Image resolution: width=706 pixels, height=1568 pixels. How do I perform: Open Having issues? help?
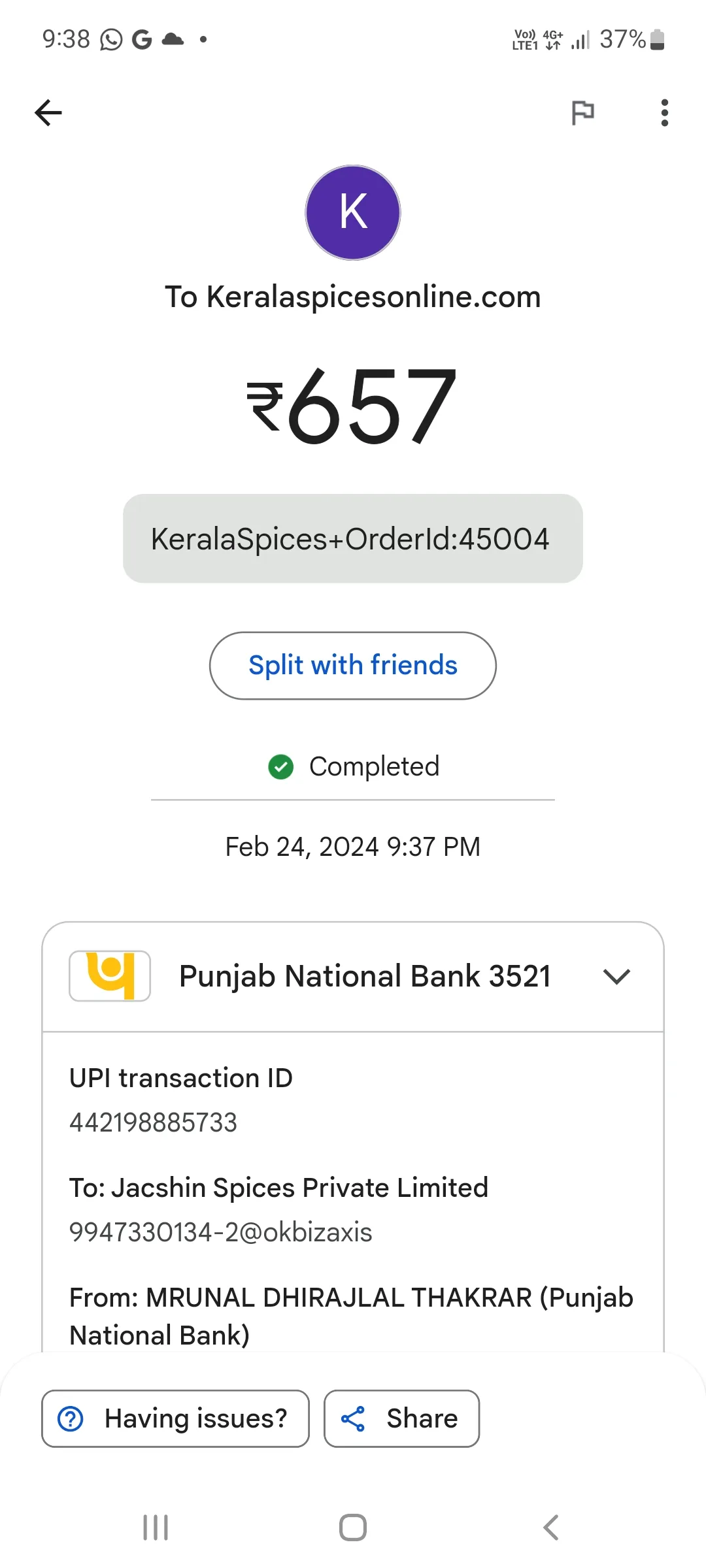pyautogui.click(x=175, y=1418)
